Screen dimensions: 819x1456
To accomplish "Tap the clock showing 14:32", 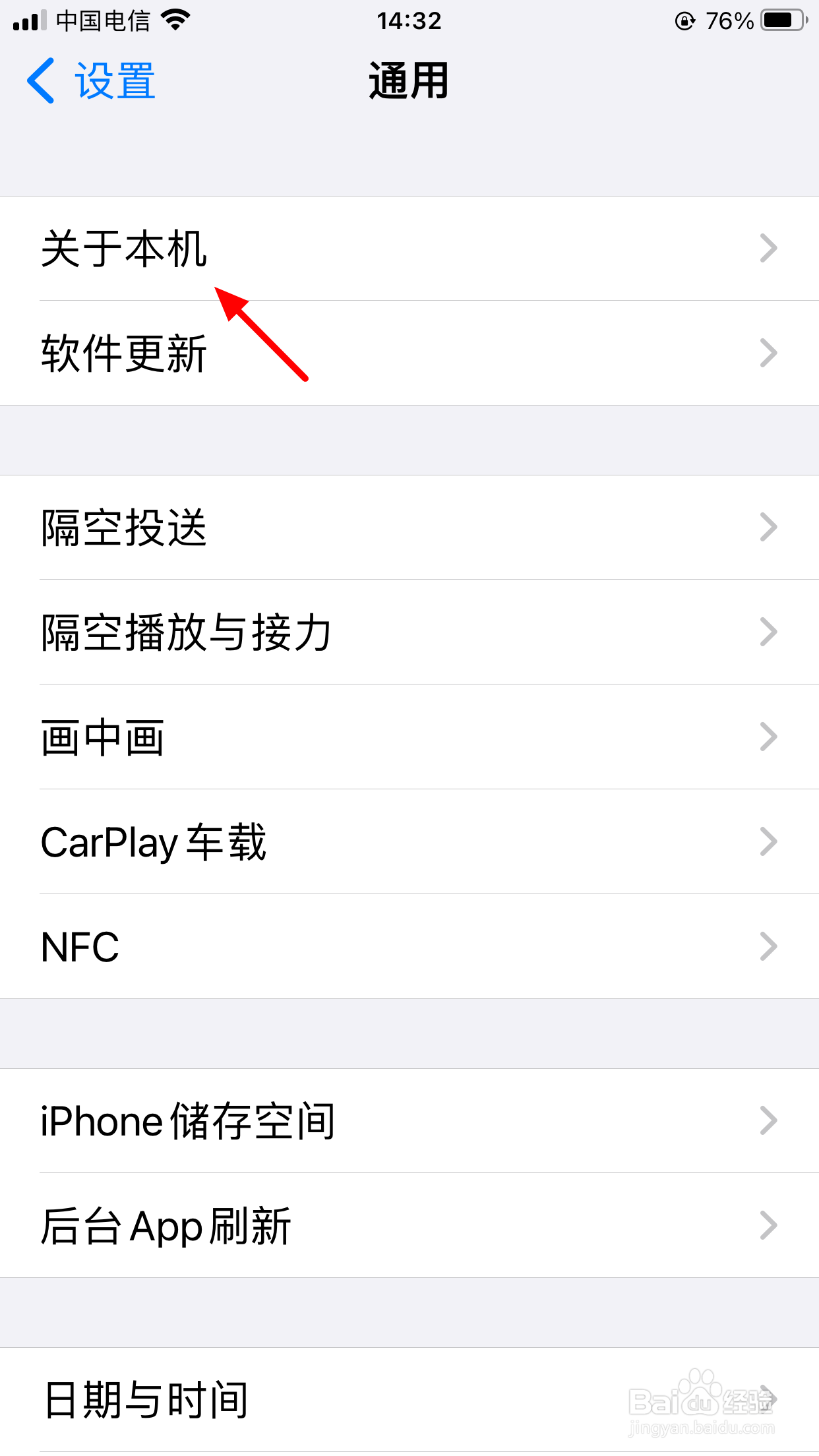I will click(410, 20).
